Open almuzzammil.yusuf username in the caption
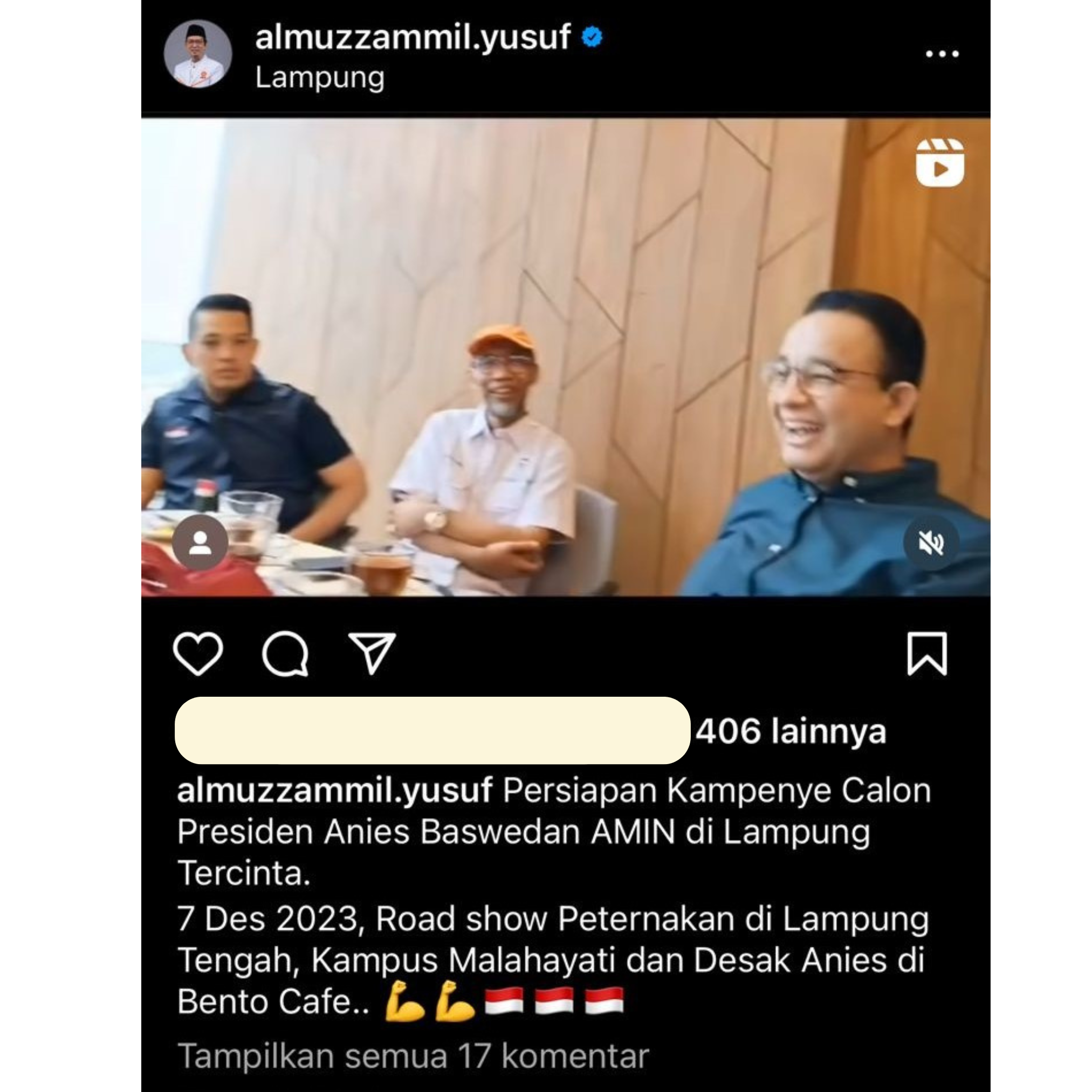This screenshot has width=1092, height=1092. 334,790
